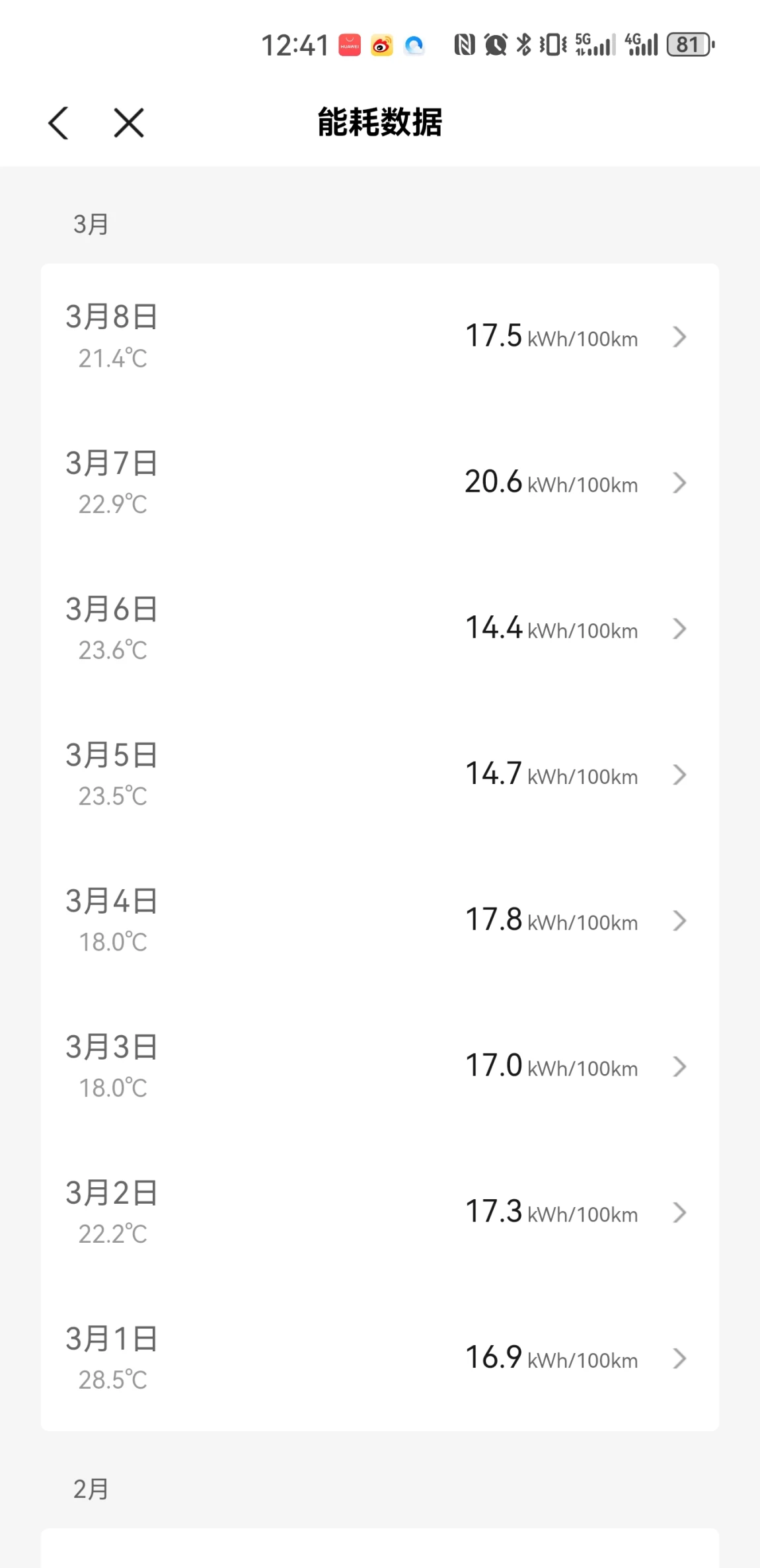Open 3月2日 consumption details
Screen dimensions: 760x1568
pyautogui.click(x=379, y=1212)
